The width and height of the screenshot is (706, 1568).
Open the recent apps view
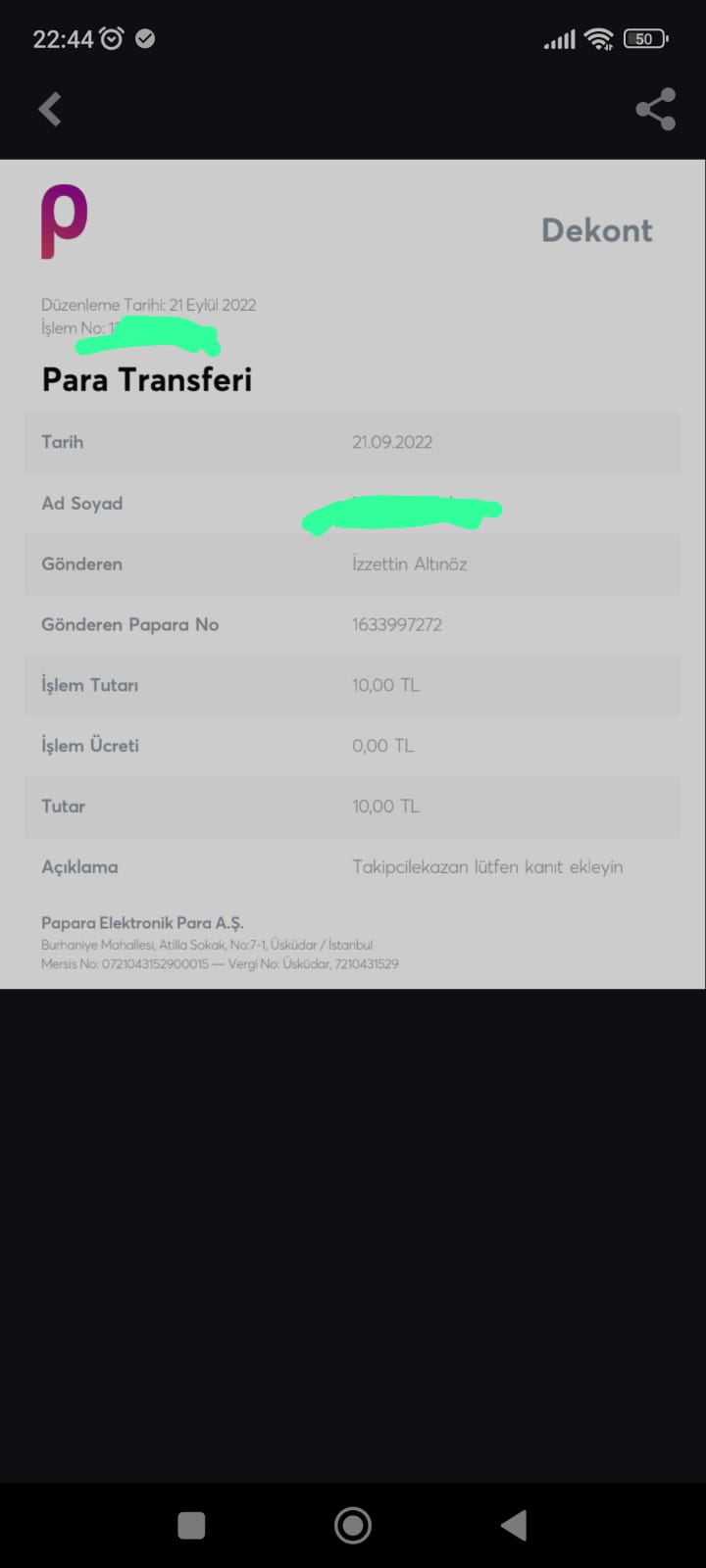click(191, 1525)
